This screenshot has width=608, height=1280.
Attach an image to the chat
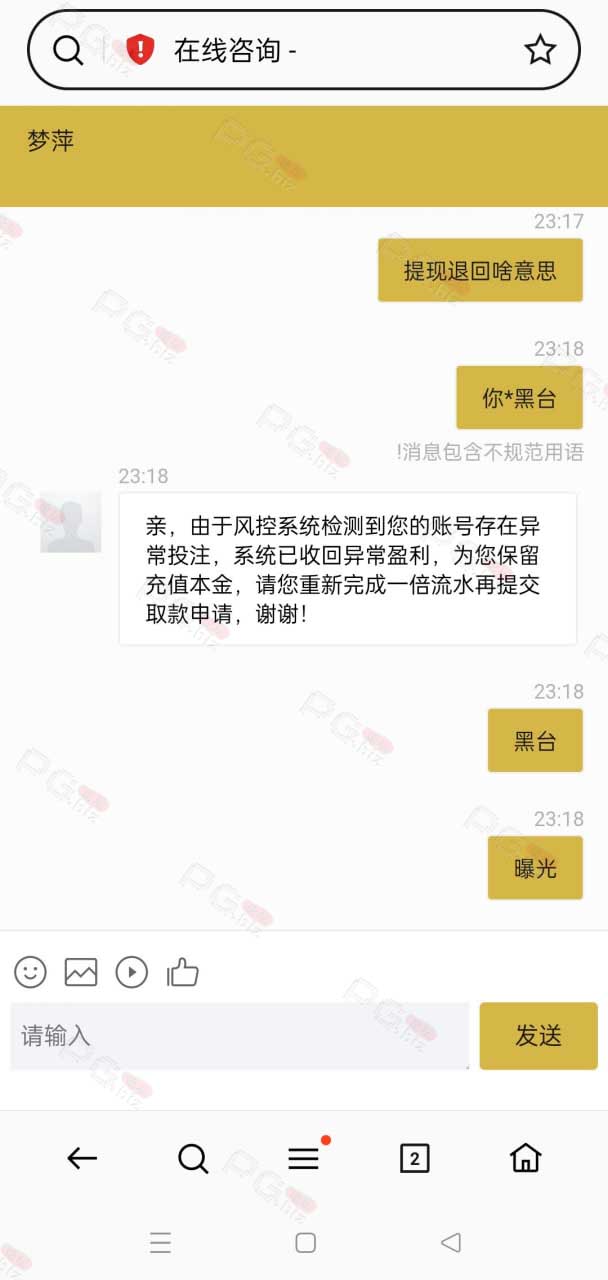coord(81,971)
